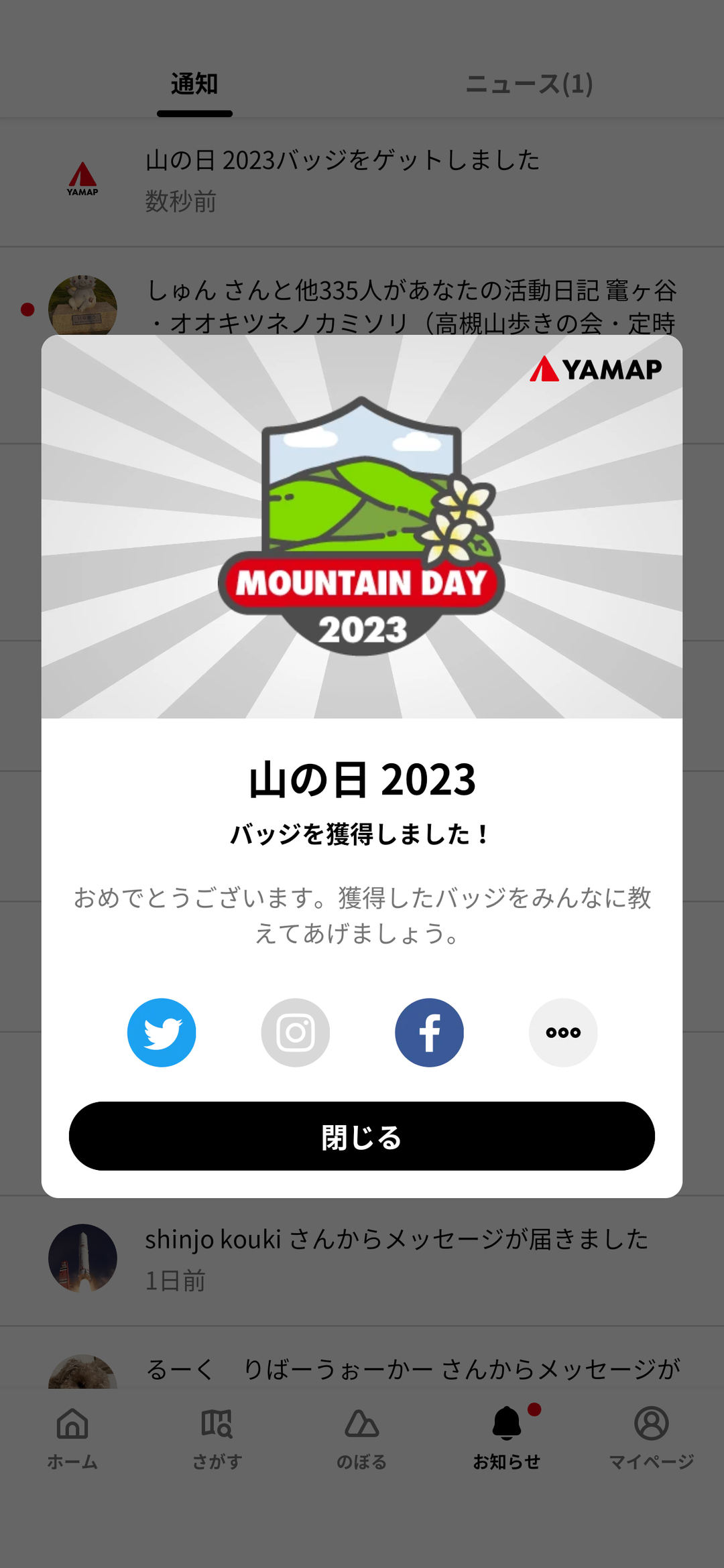Share the badge on Facebook
Viewport: 724px width, 1568px height.
[429, 1033]
